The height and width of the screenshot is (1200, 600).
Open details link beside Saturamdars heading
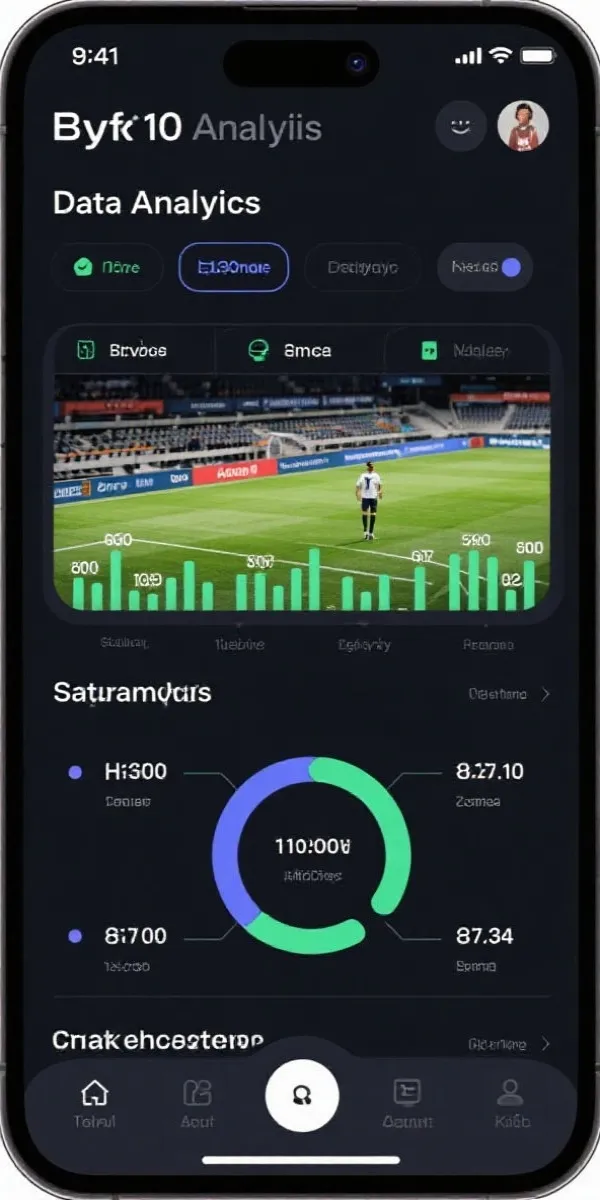(510, 693)
